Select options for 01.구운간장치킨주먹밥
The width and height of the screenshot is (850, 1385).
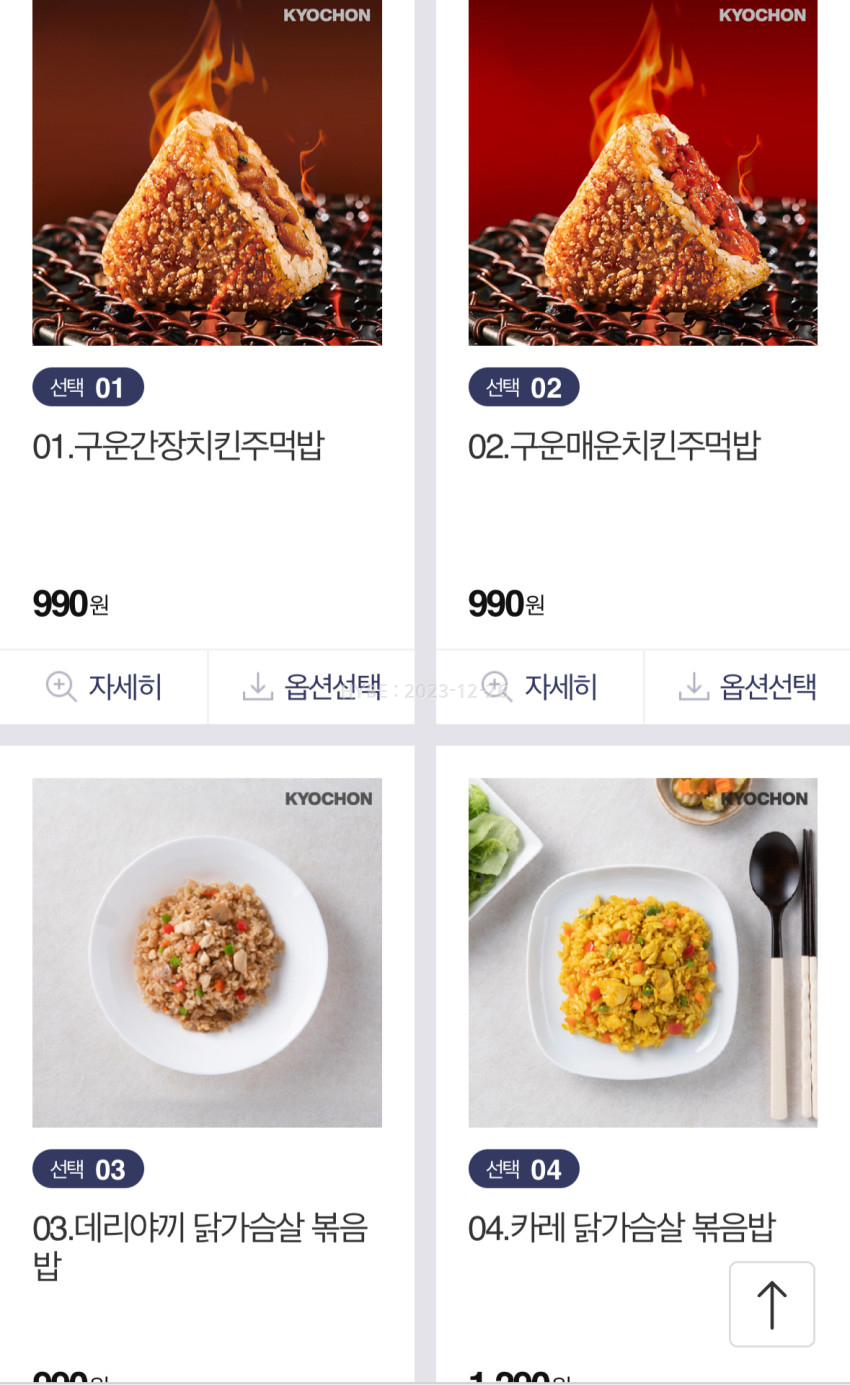[311, 687]
